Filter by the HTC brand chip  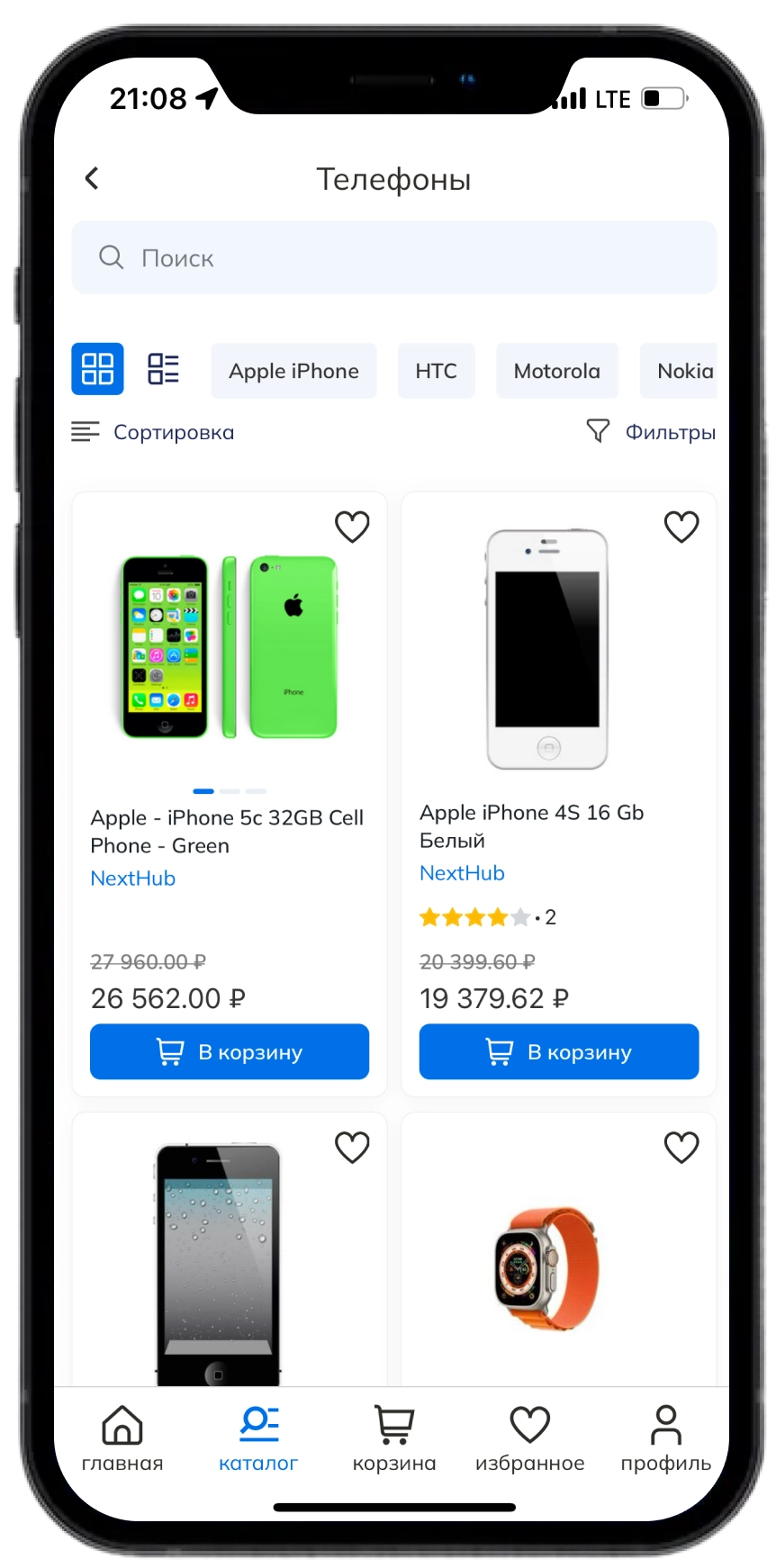coord(436,371)
